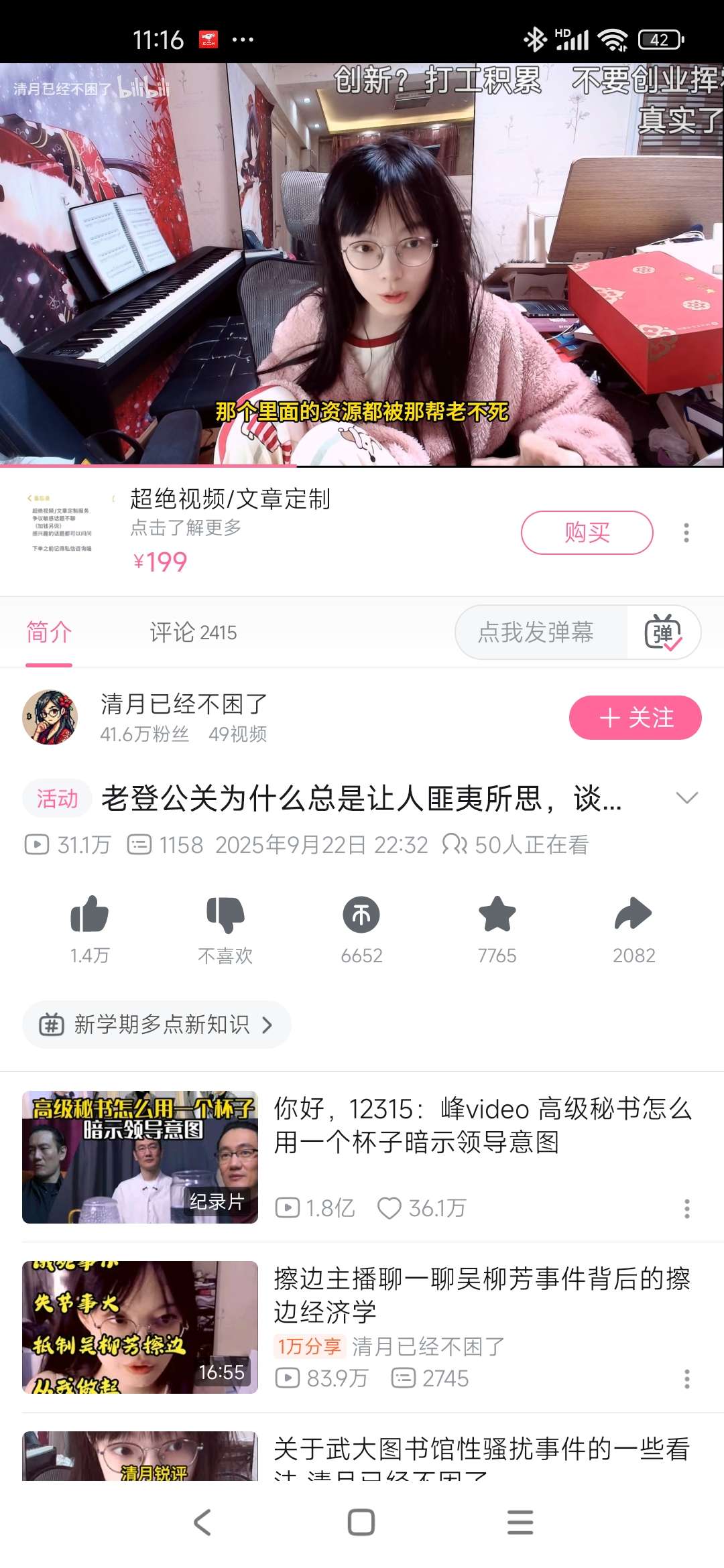Select the 简介 tab
724x1568 pixels.
[49, 632]
